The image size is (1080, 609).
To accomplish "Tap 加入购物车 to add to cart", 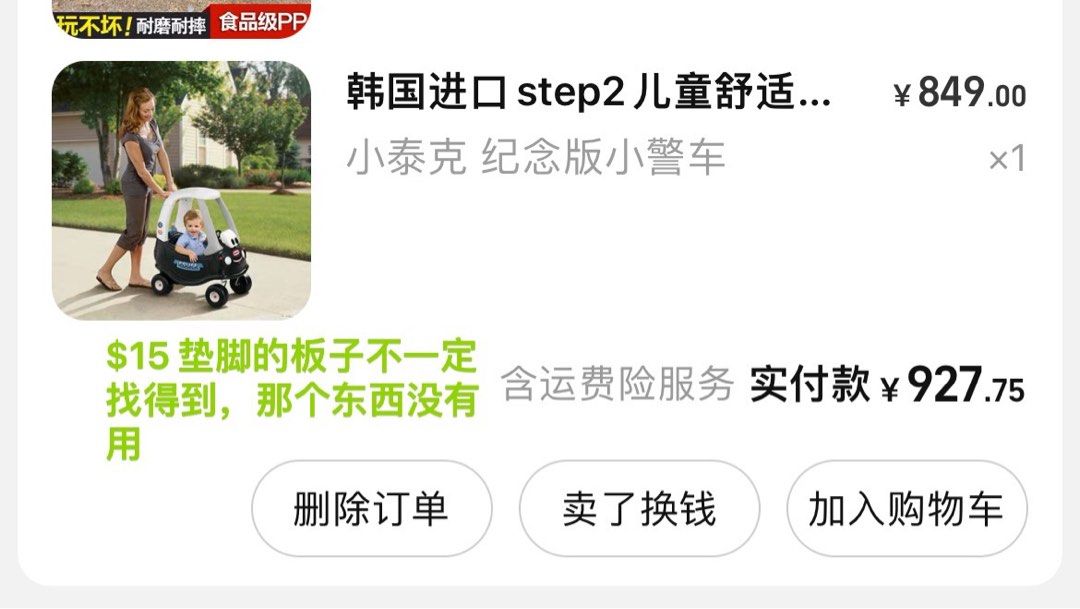I will (906, 509).
